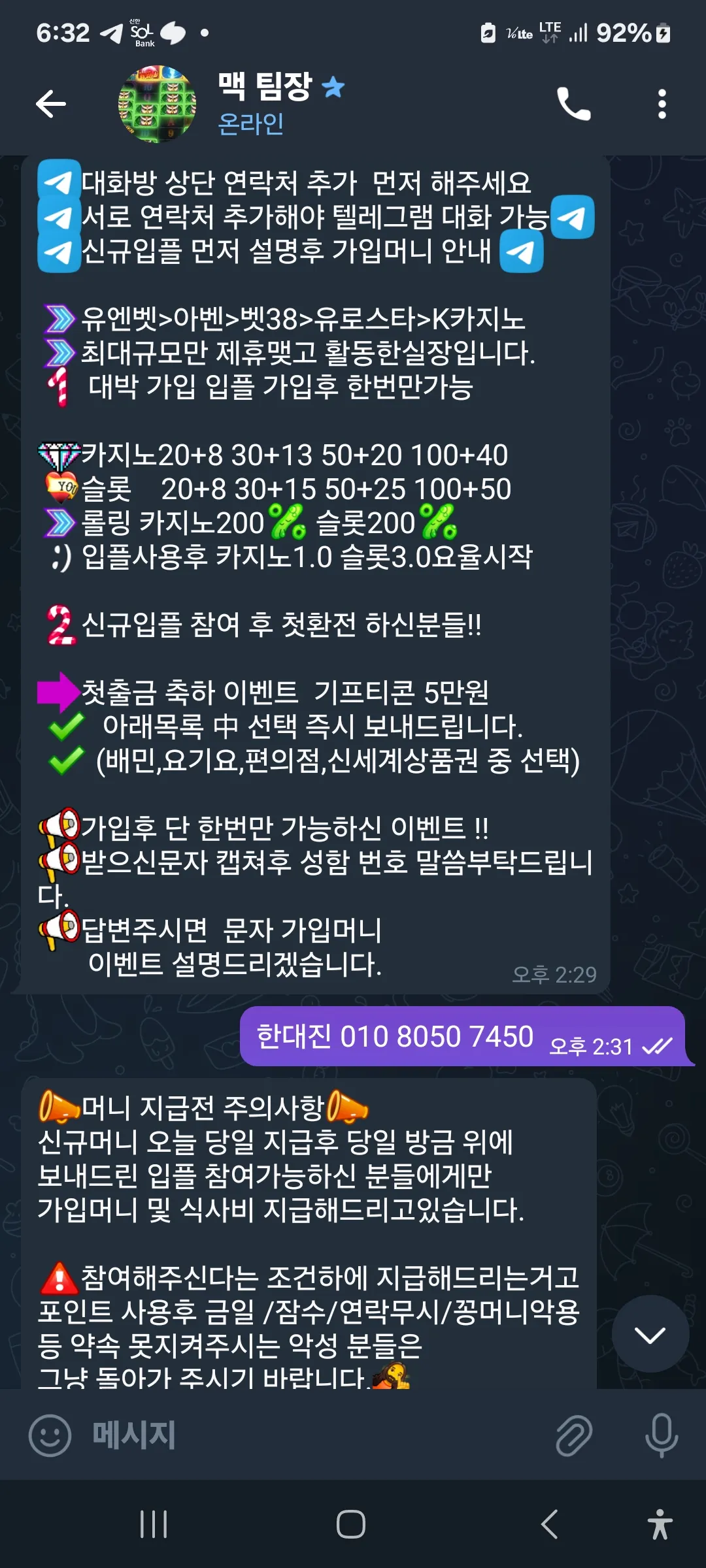Screen dimensions: 706x1568
Task: Open 맥 팀장's profile picture
Action: pyautogui.click(x=157, y=104)
